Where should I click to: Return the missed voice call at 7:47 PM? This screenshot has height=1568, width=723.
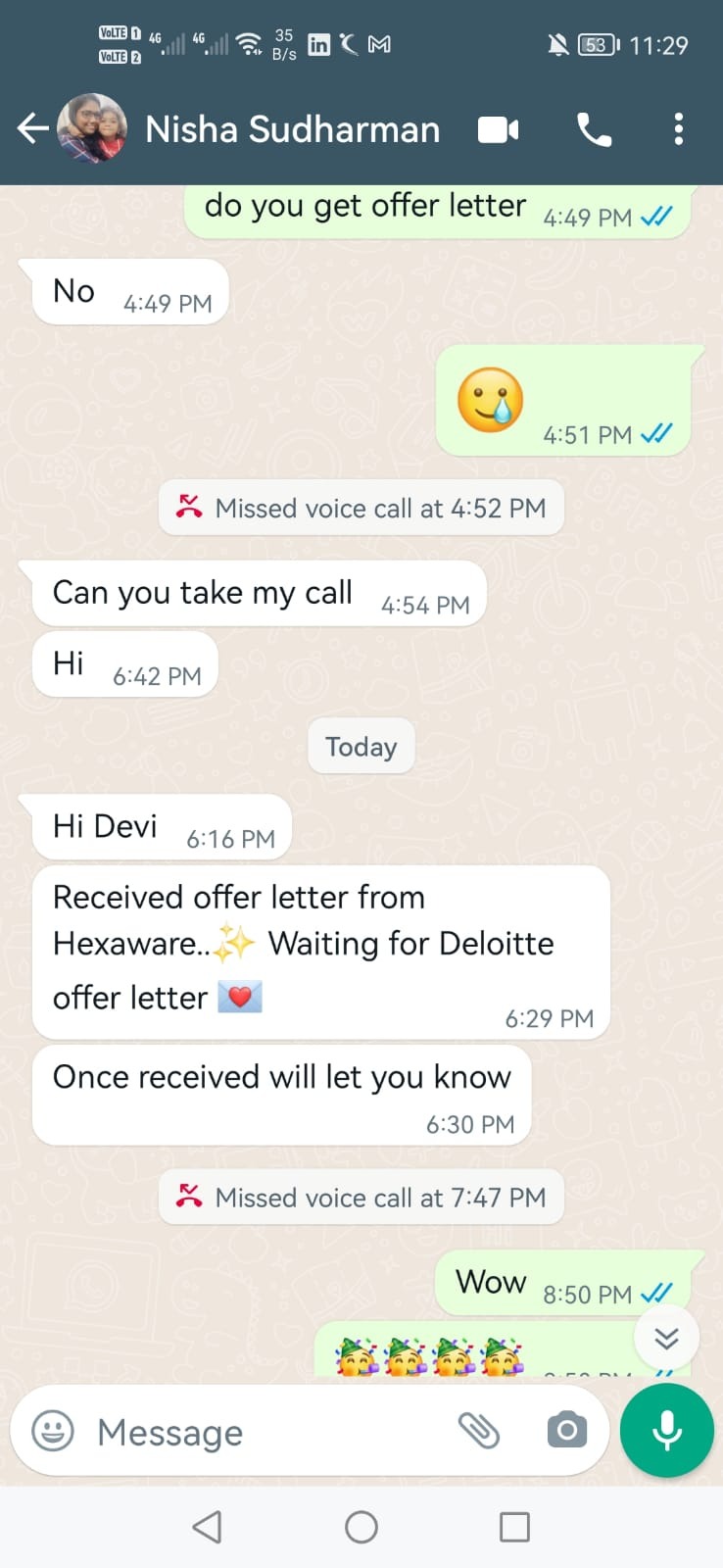361,1197
